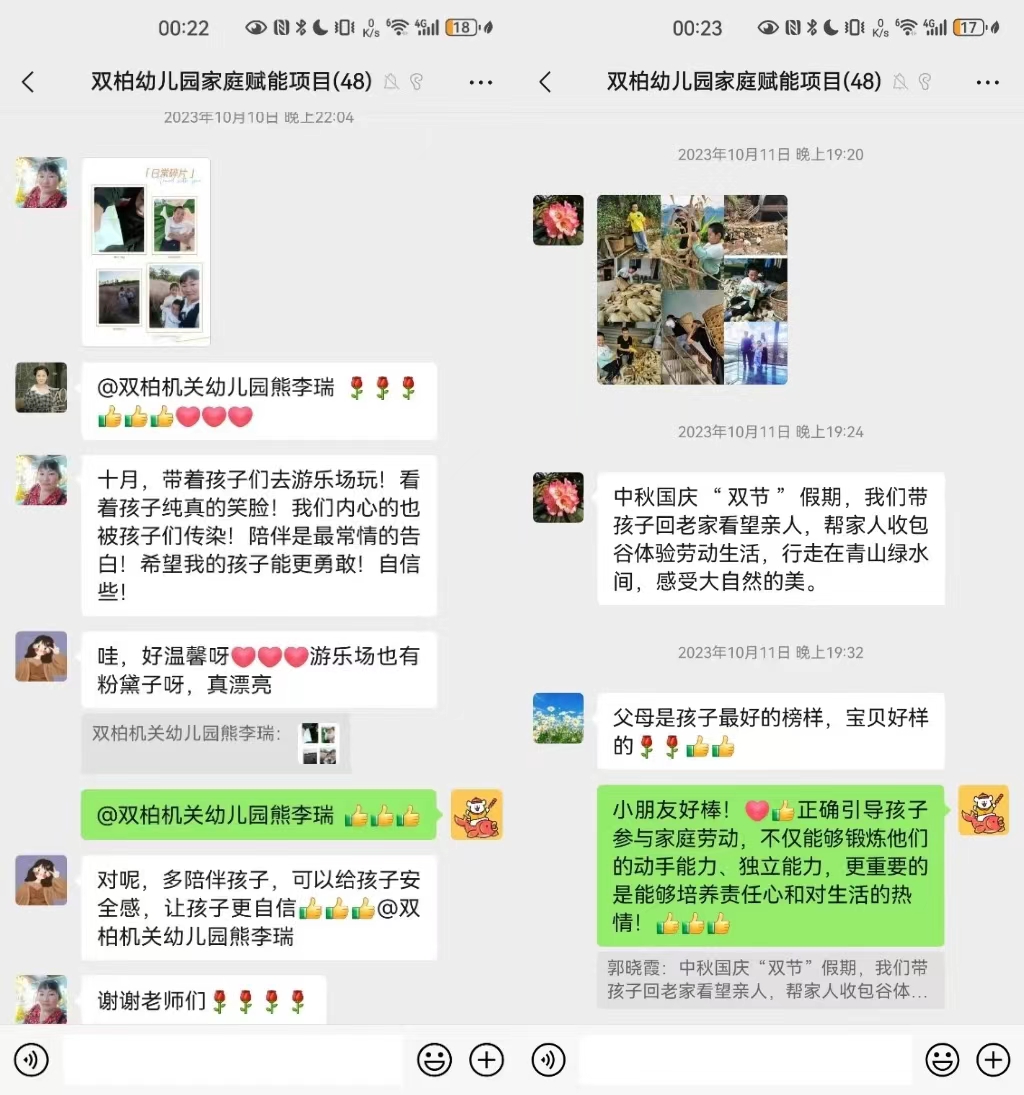Image resolution: width=1024 pixels, height=1095 pixels.
Task: Open avatar beside 哇，好温馨呀 message
Action: (x=41, y=656)
